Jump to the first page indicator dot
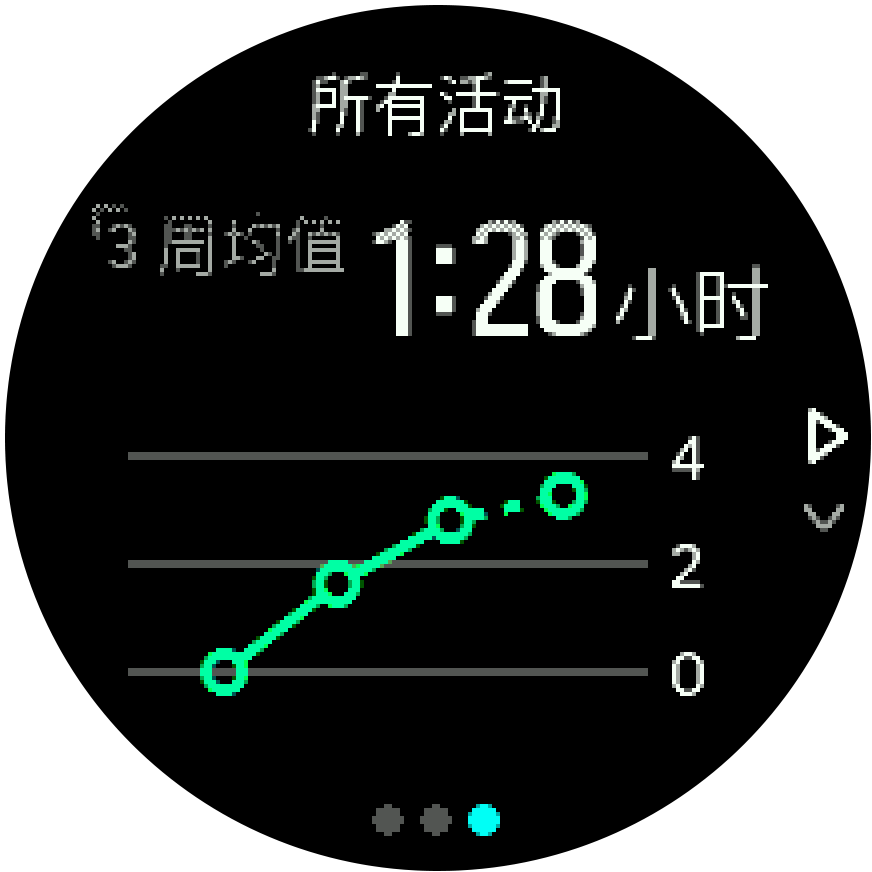This screenshot has width=872, height=872. pos(388,821)
